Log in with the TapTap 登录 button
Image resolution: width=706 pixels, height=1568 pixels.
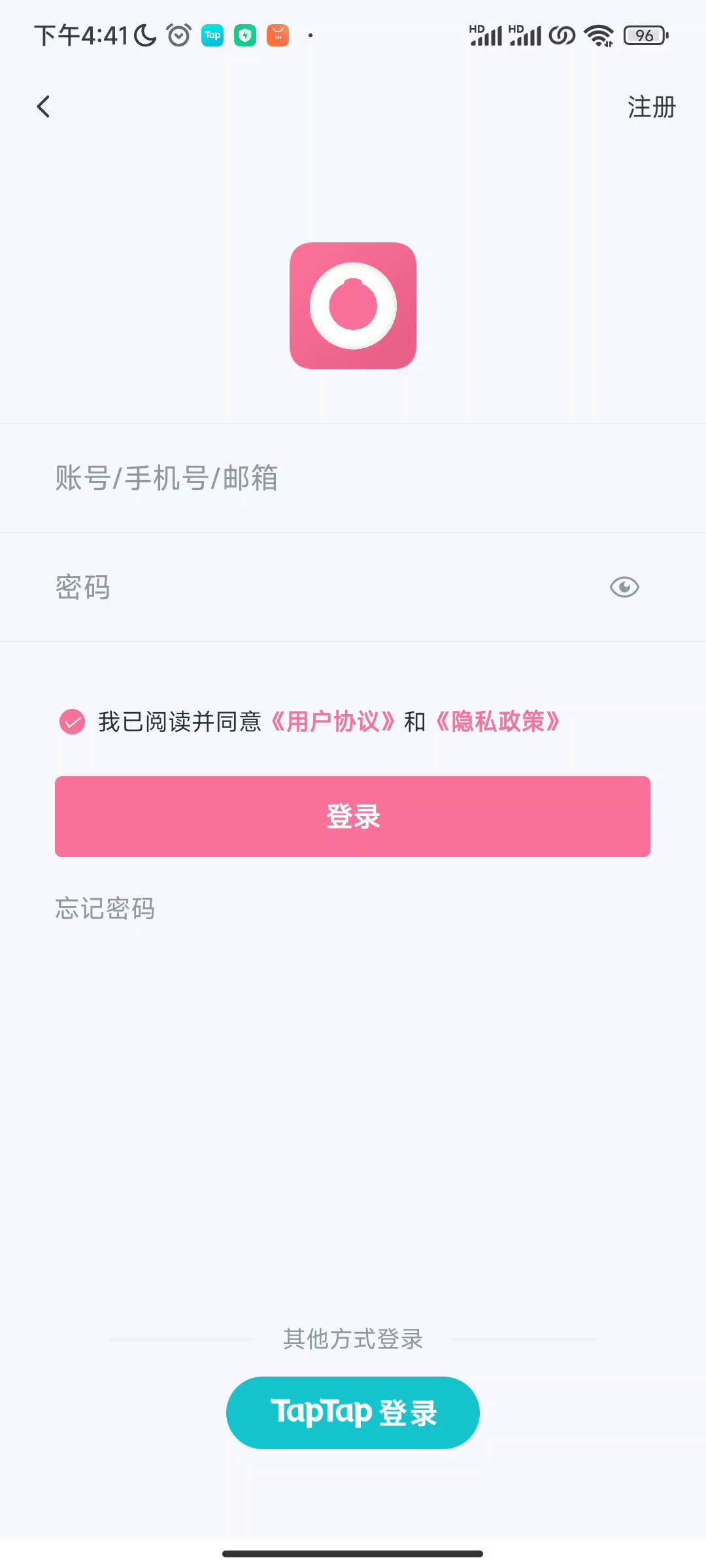click(353, 1413)
